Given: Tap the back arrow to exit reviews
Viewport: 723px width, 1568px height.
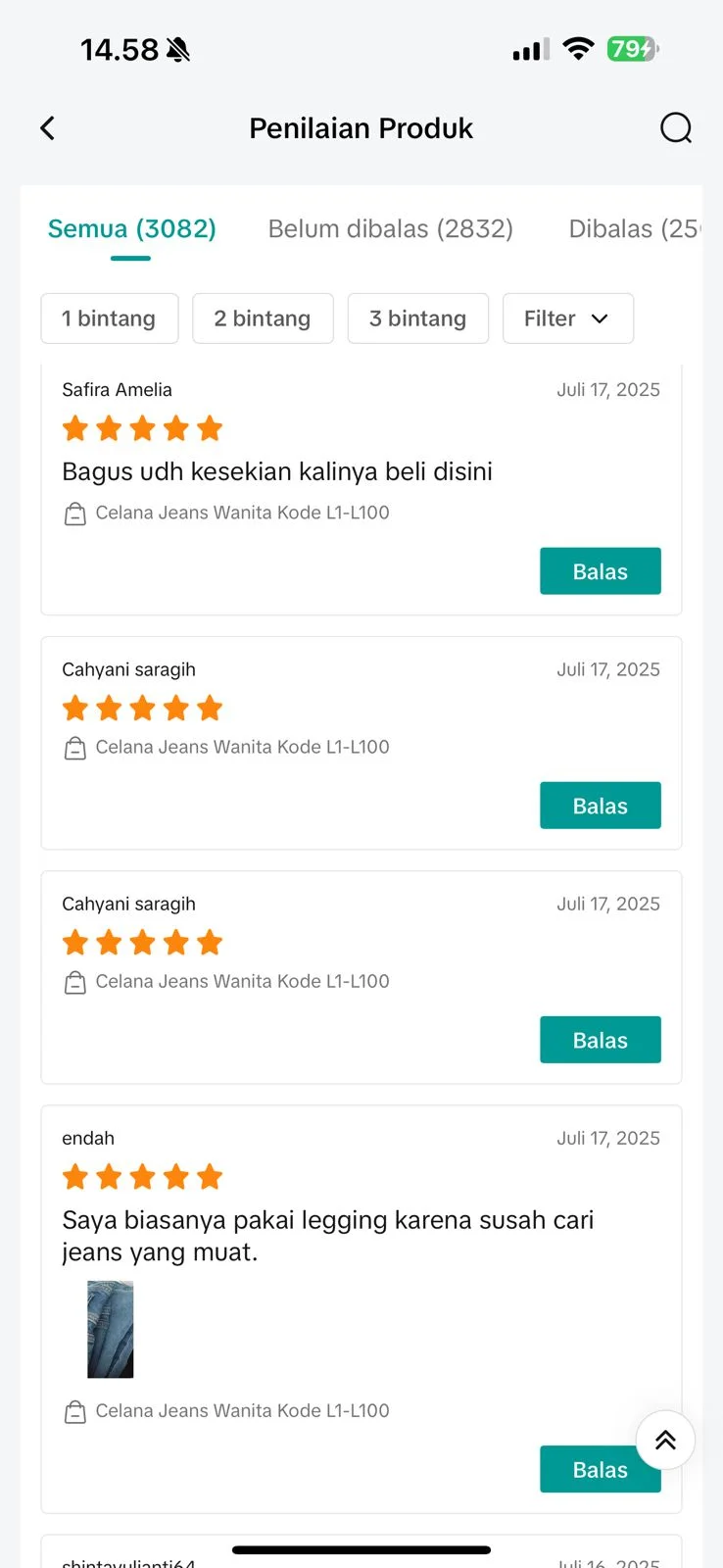Looking at the screenshot, I should [47, 127].
